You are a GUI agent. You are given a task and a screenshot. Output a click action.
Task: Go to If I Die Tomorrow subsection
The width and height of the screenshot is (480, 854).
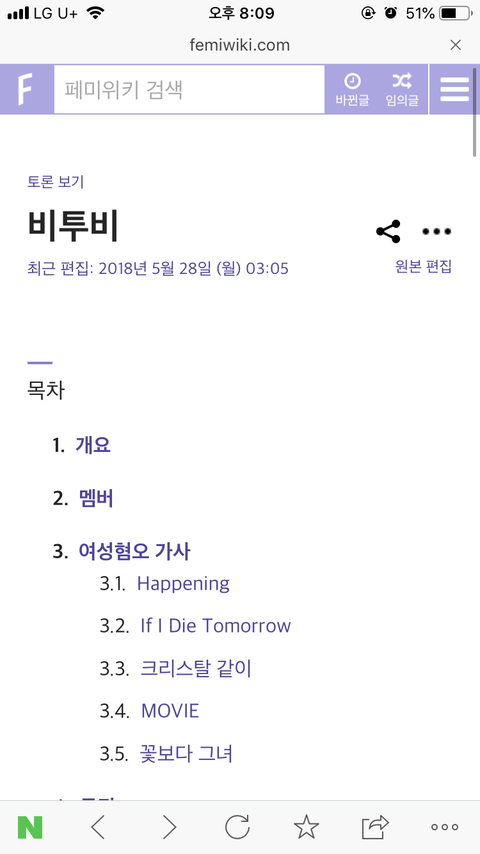point(216,626)
